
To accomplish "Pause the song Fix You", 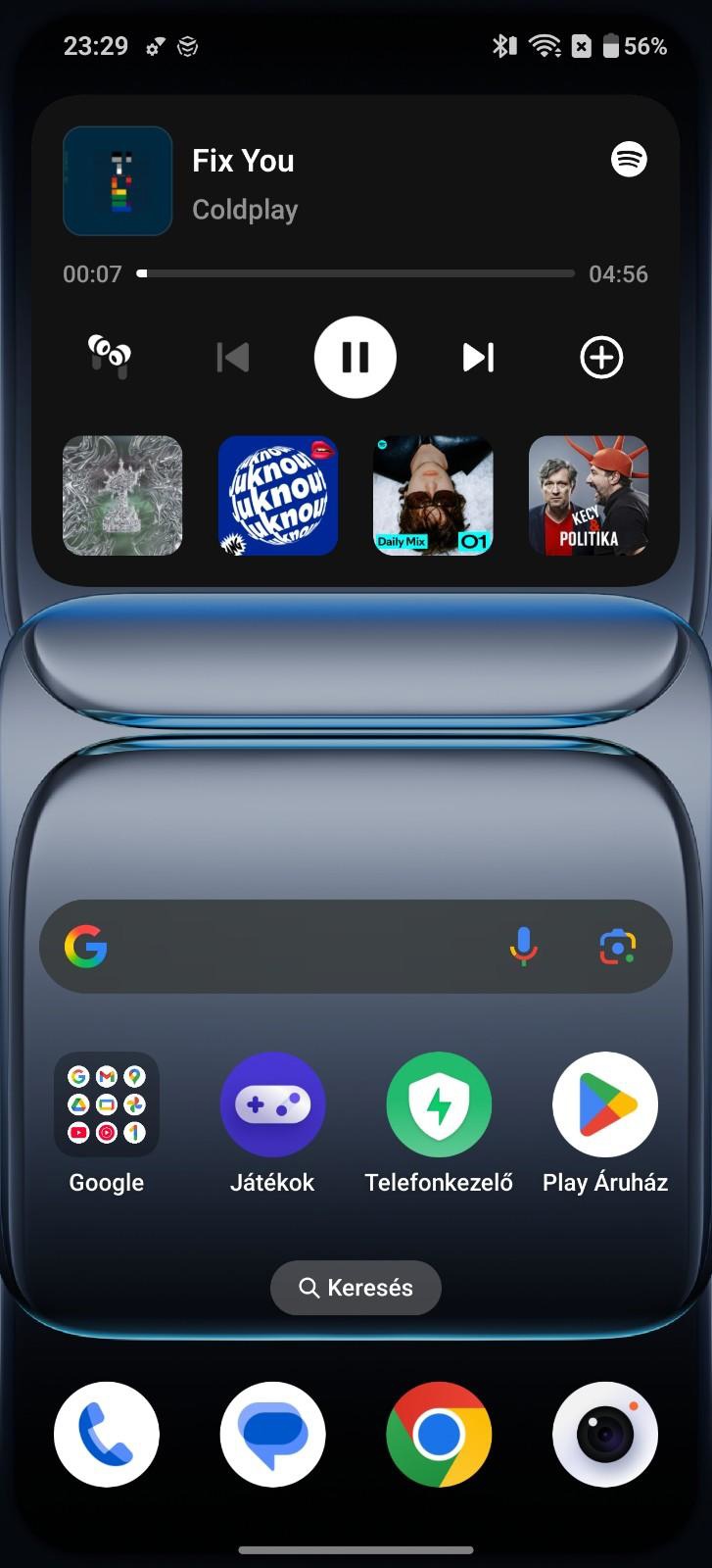I will point(355,358).
